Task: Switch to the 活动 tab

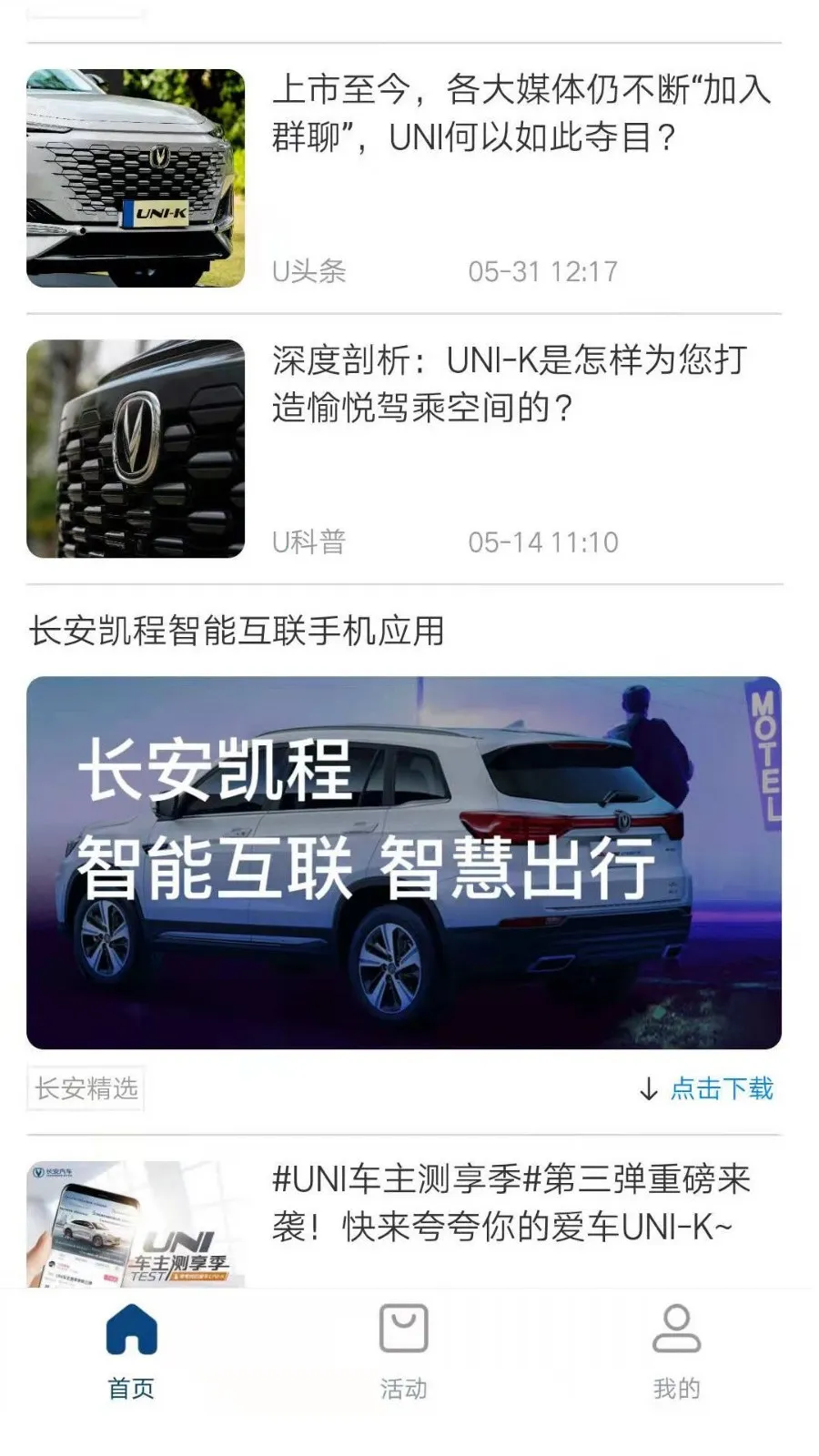Action: pos(403,1350)
